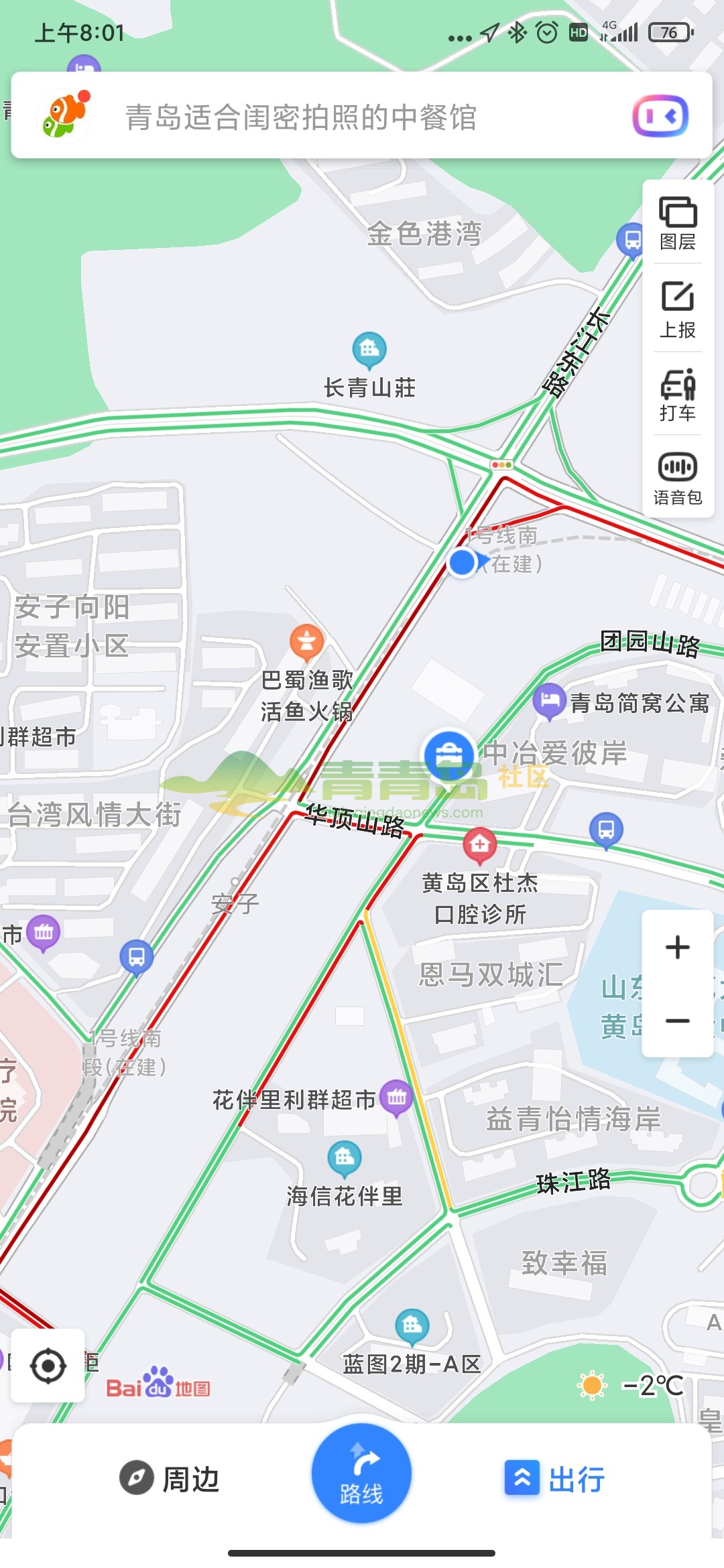This screenshot has width=724, height=1568.
Task: Open 上报 to report an issue
Action: 678,310
